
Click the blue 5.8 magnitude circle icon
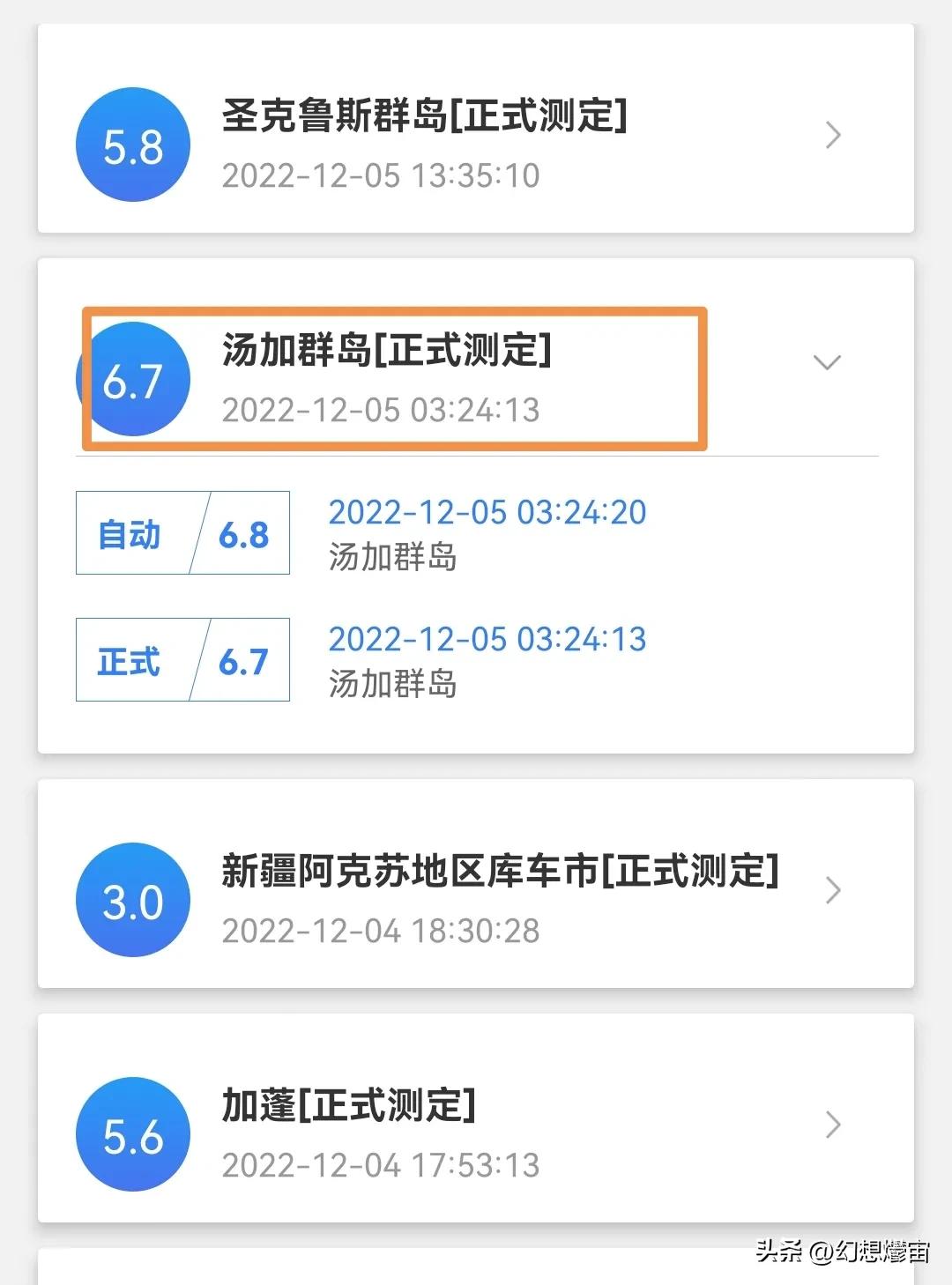pyautogui.click(x=133, y=144)
